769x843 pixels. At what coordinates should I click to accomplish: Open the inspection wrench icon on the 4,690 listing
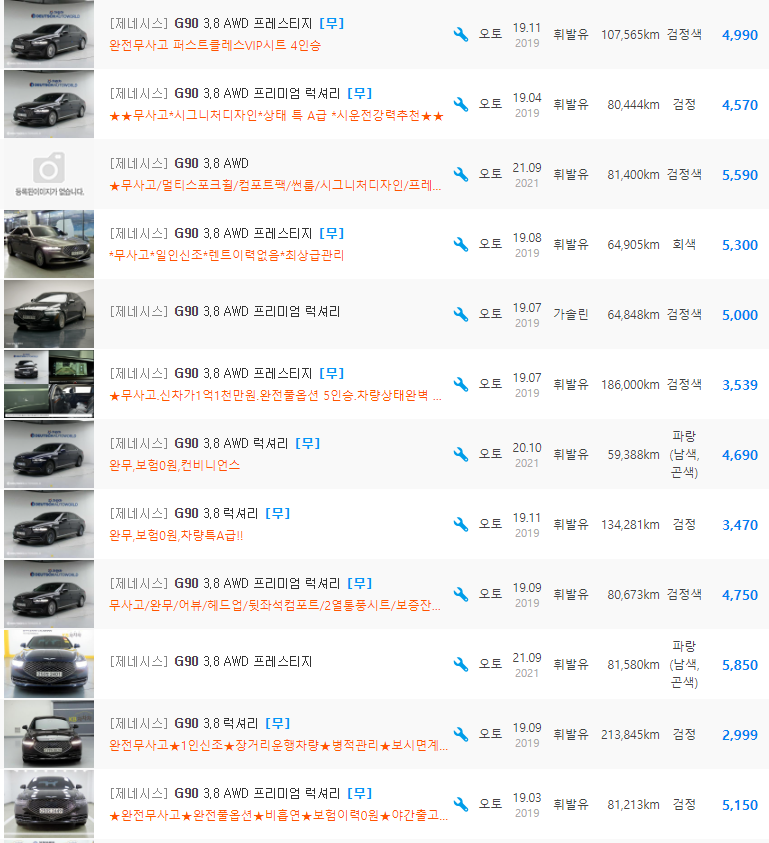(x=460, y=453)
